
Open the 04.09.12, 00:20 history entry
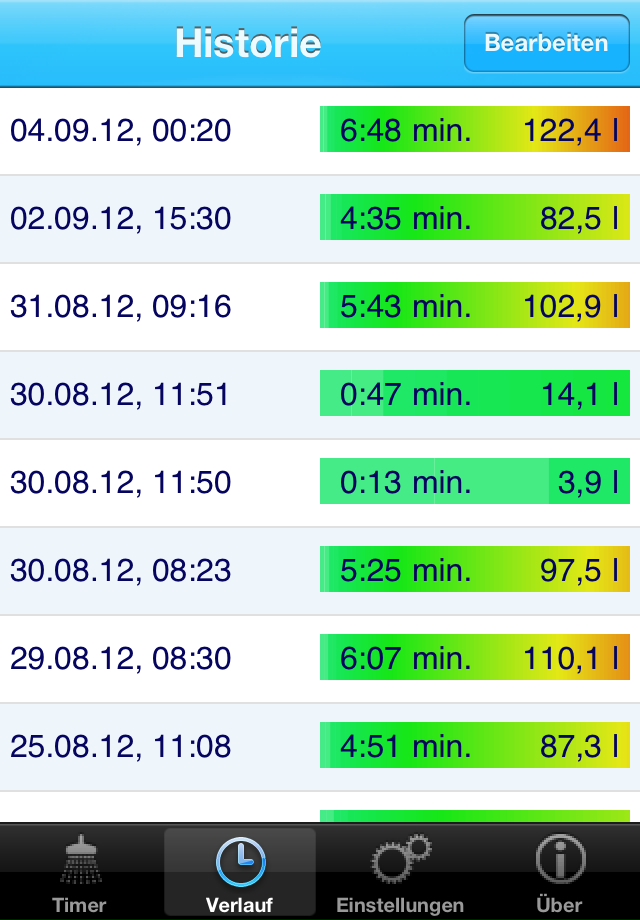coord(320,131)
